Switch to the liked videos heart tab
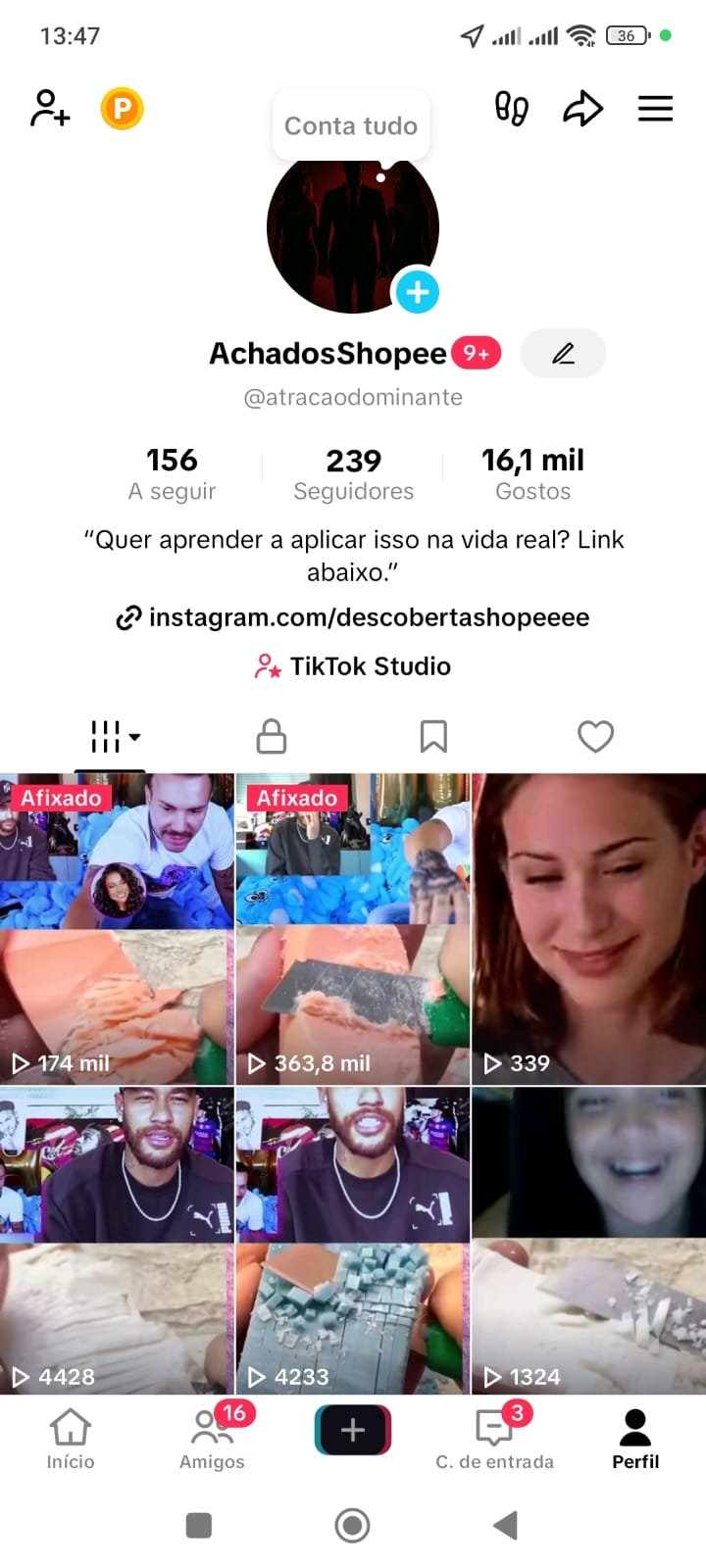 (595, 737)
